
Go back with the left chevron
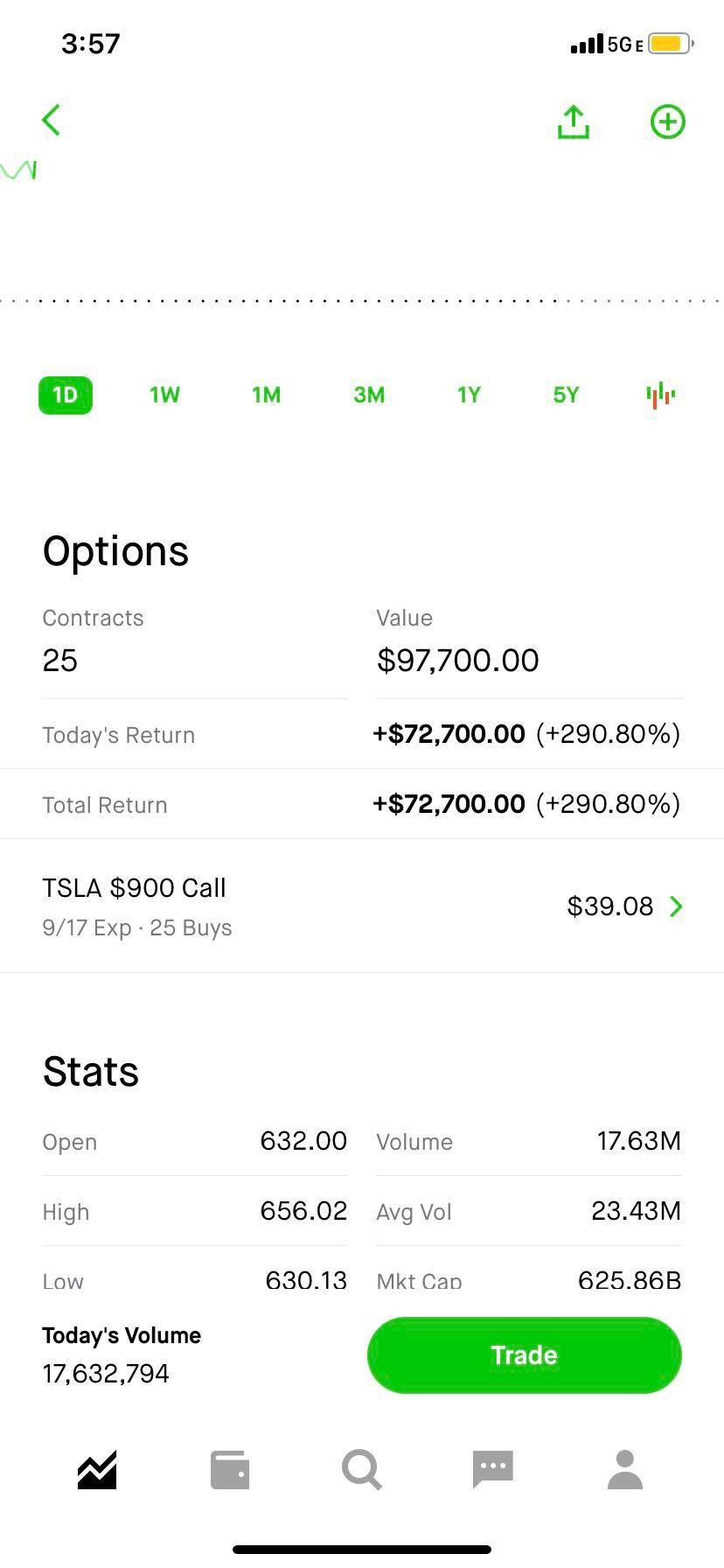51,120
